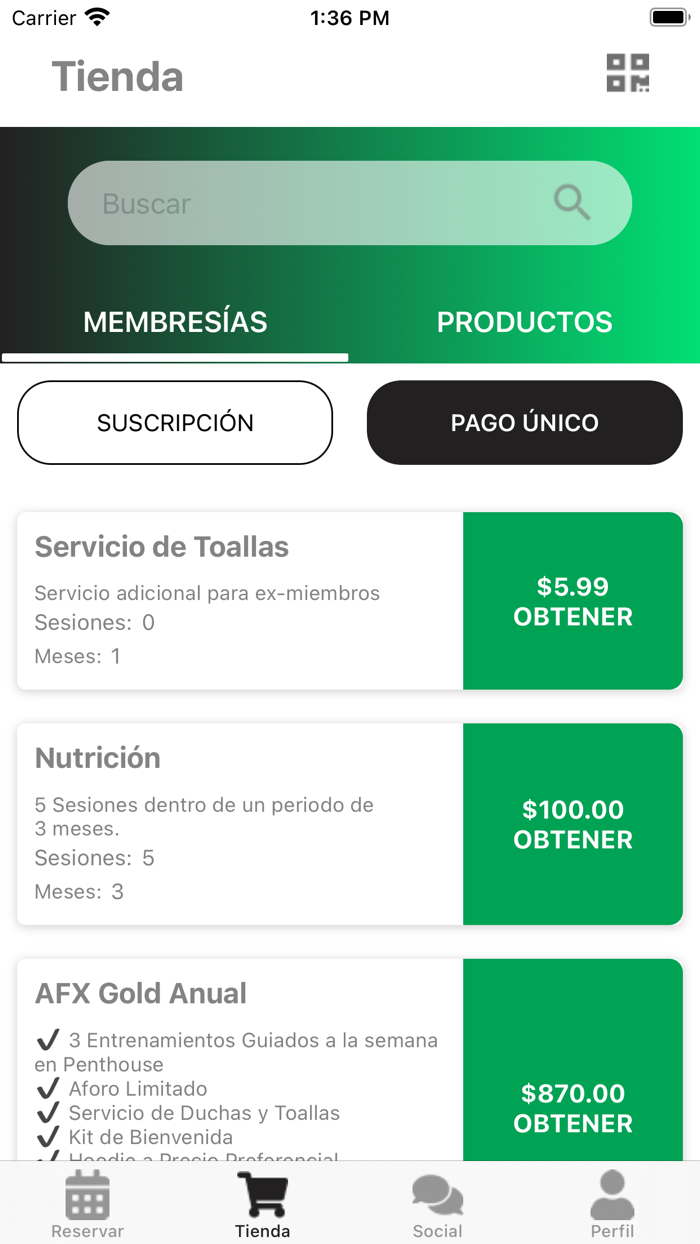Obtain the Nutrición plan for $100.00
Viewport: 700px width, 1244px height.
point(572,824)
